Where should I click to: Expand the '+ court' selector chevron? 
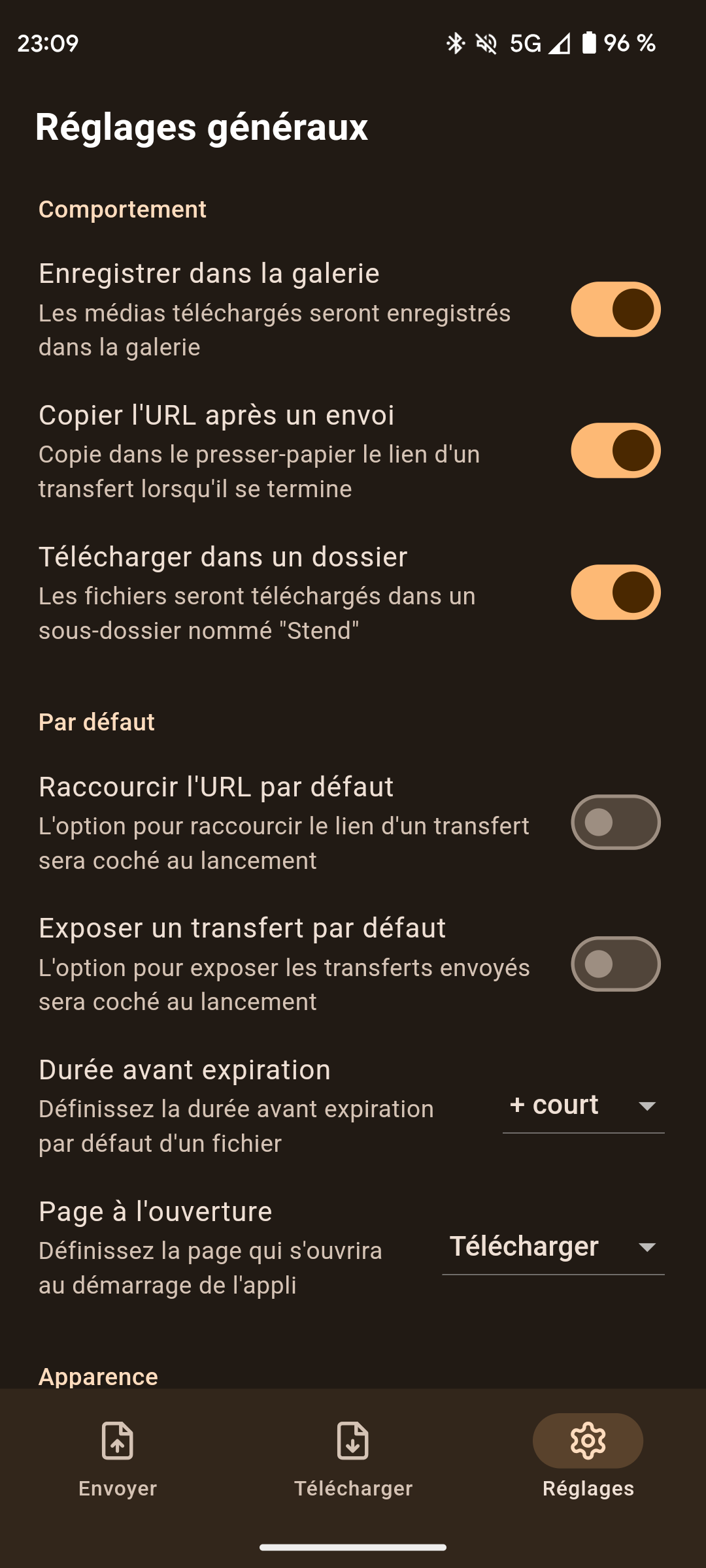coord(647,1105)
